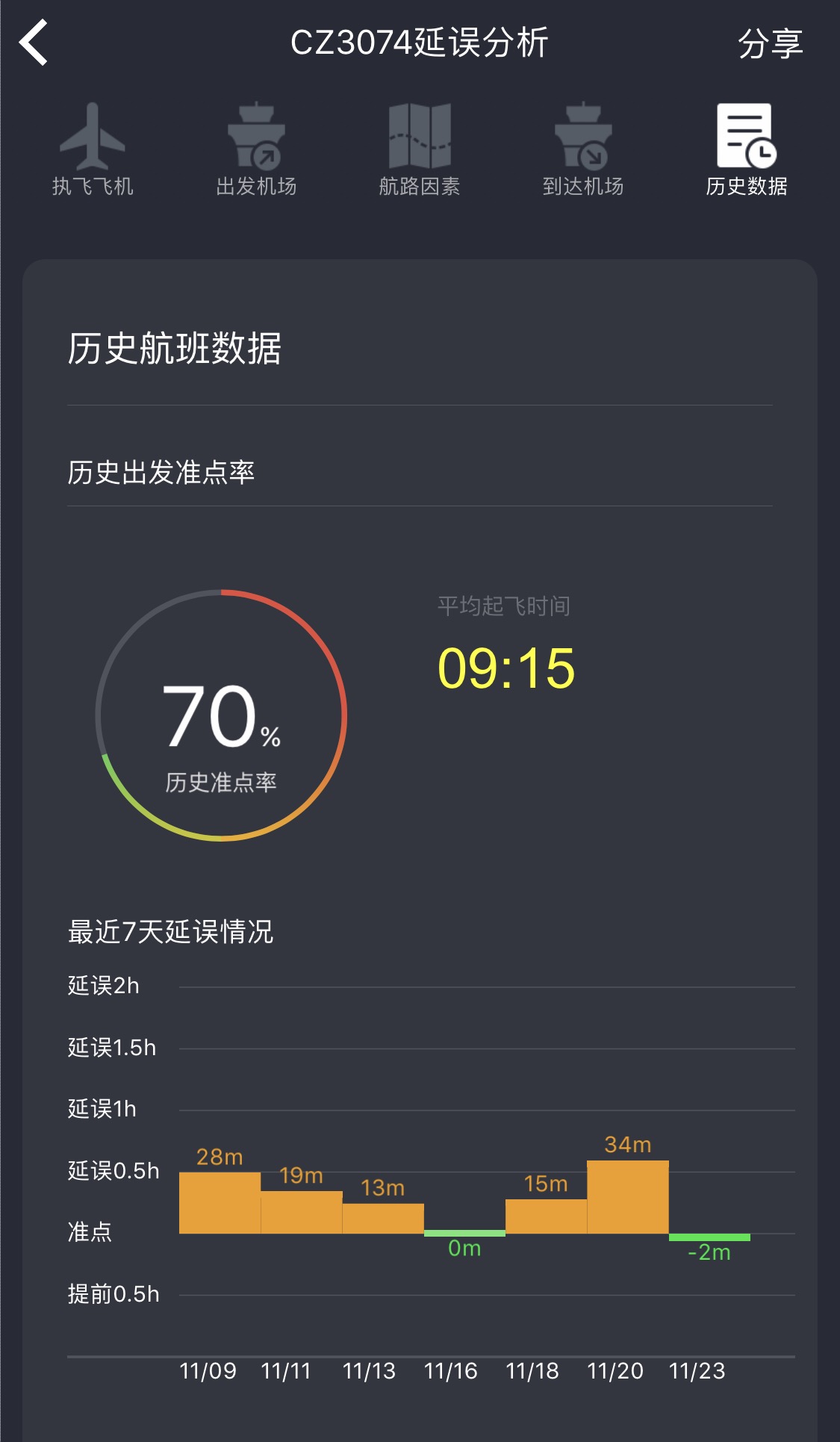Go back from the CZ3074 delay analysis
Viewport: 840px width, 1442px height.
click(34, 43)
